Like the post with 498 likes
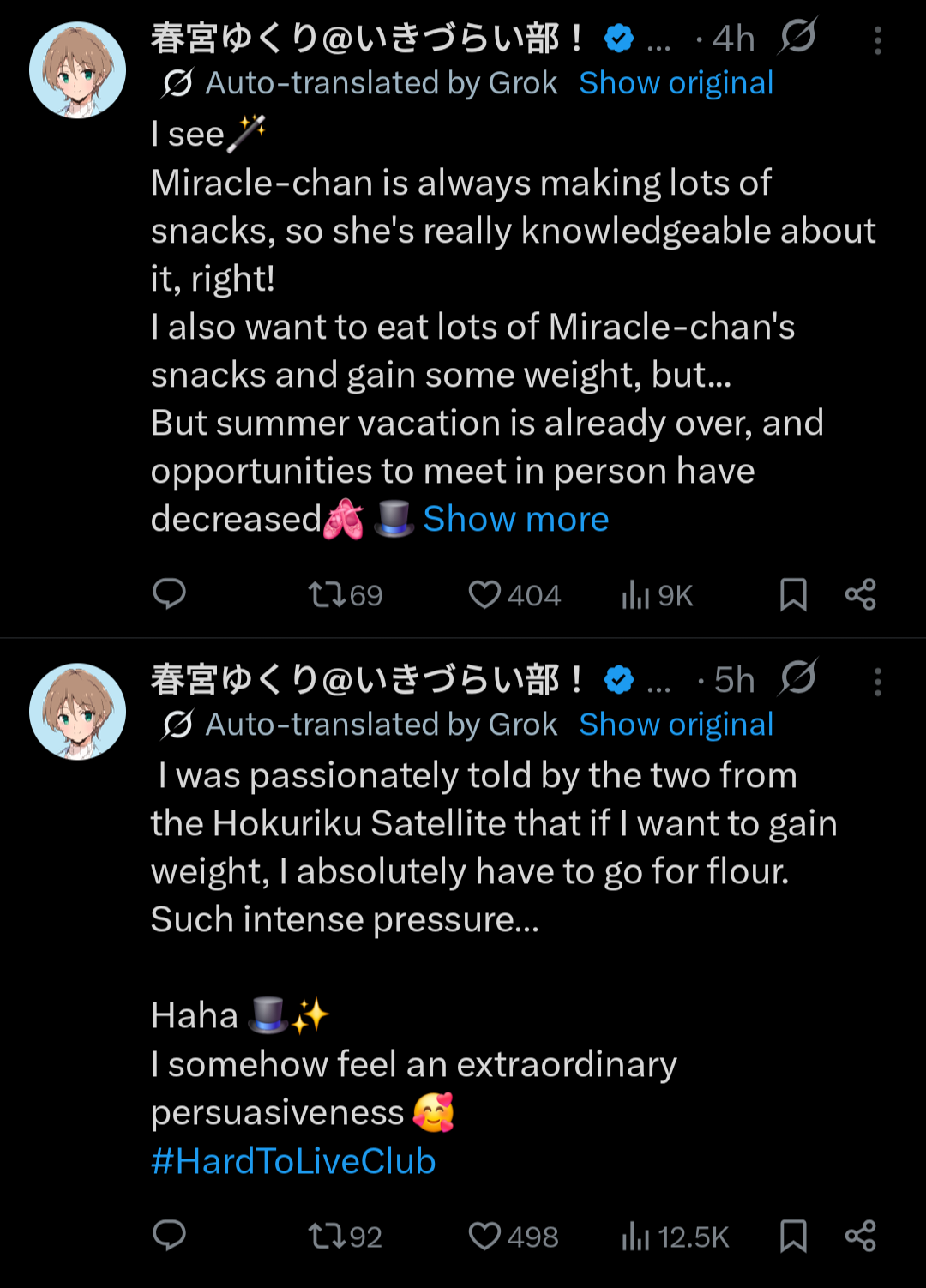Image resolution: width=926 pixels, height=1288 pixels. click(x=513, y=1236)
